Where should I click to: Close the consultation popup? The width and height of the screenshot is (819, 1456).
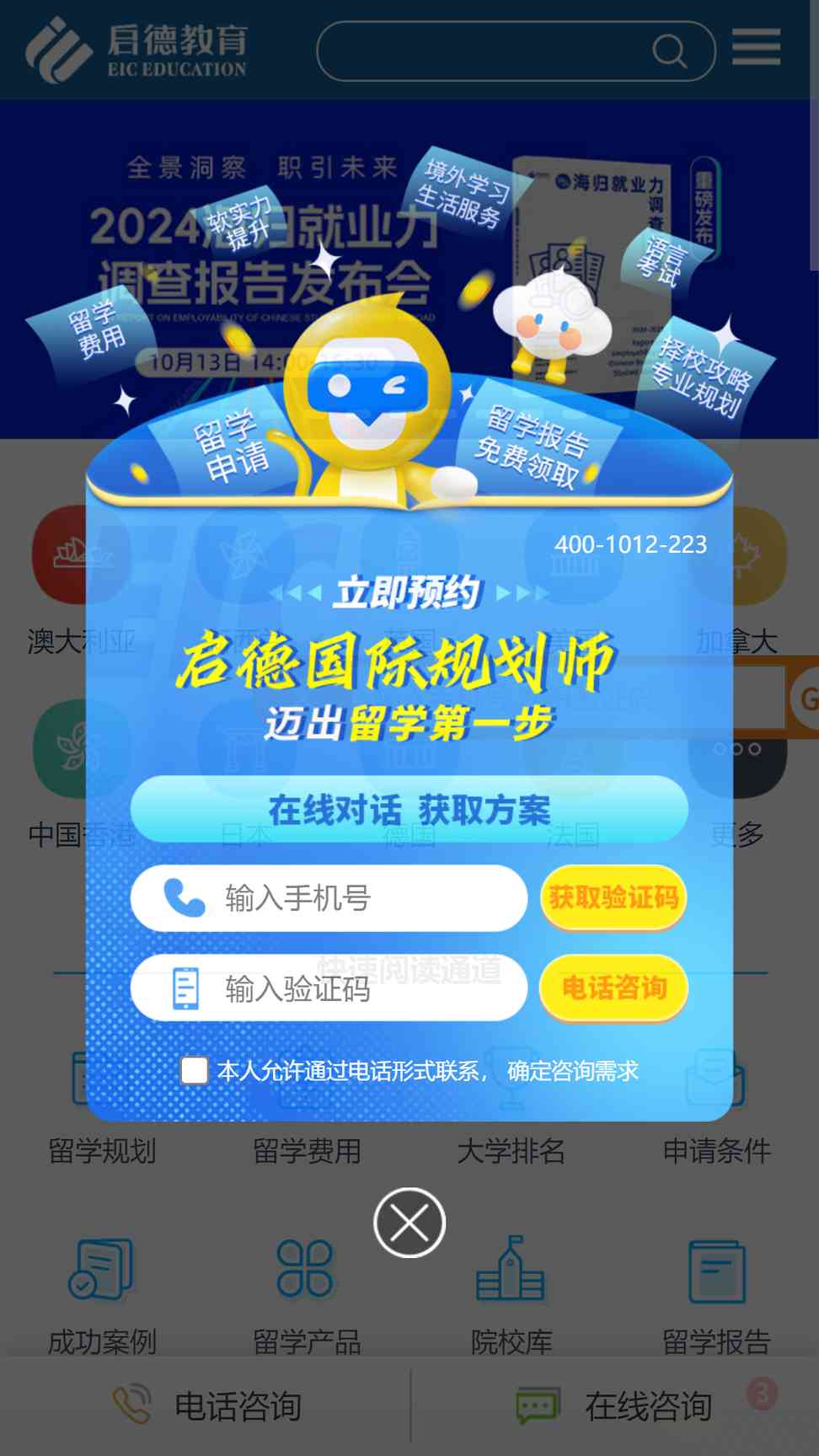[409, 1223]
